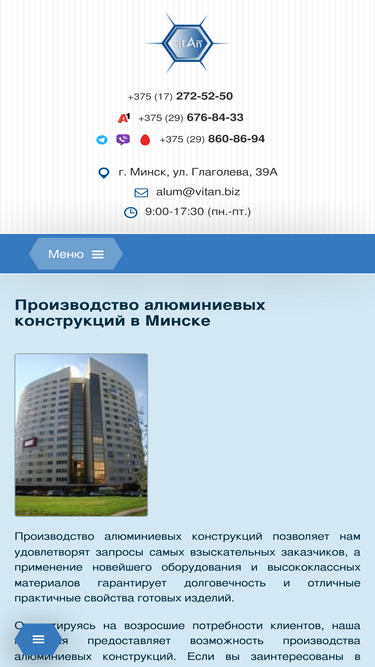Open the Viber contact icon
Viewport: 375px width, 667px height.
(123, 140)
